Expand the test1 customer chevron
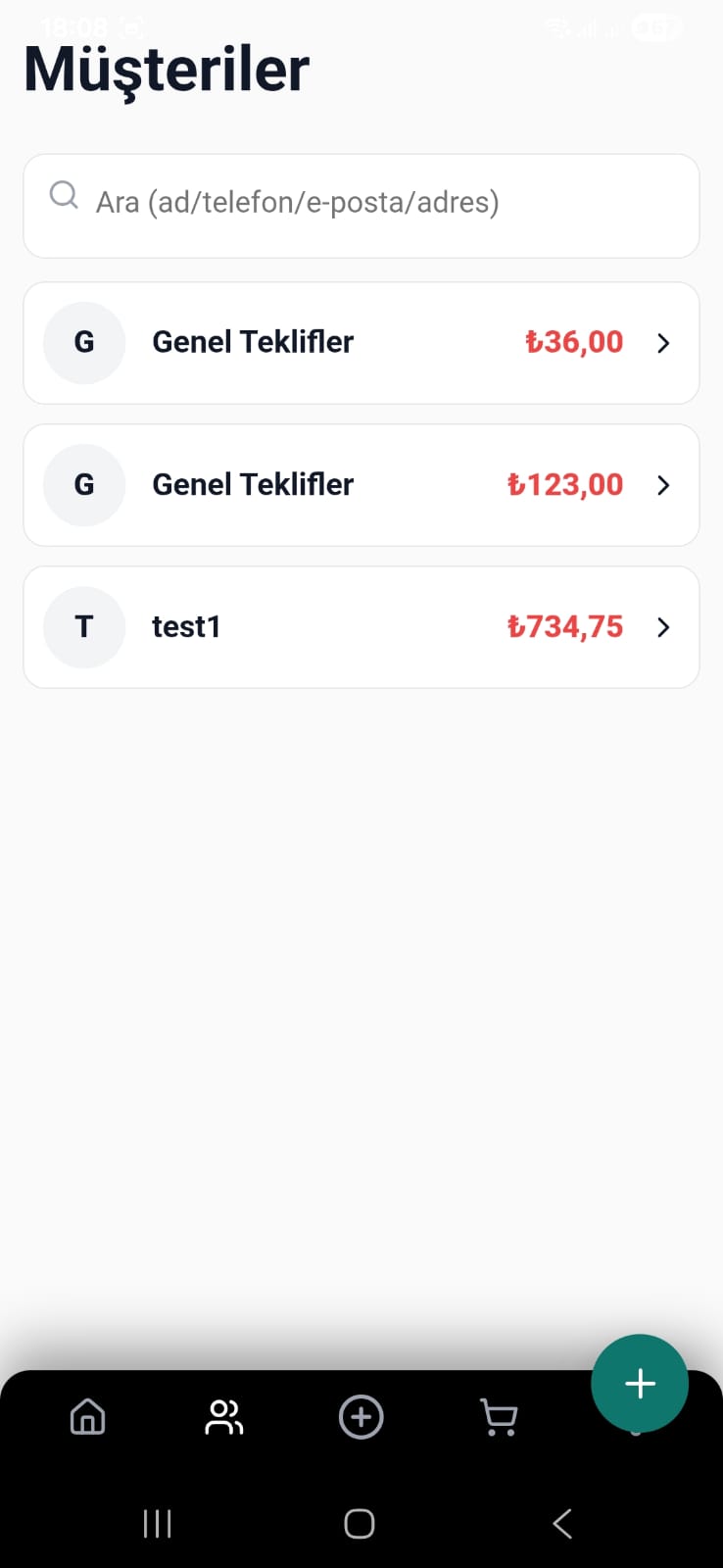The width and height of the screenshot is (723, 1568). 663,627
